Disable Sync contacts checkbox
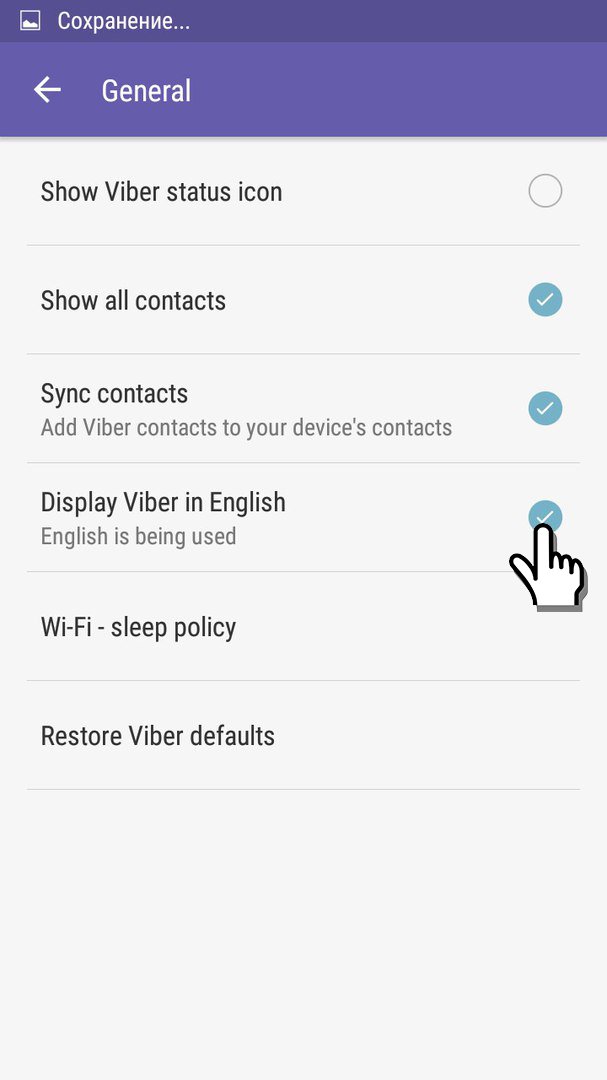607x1080 pixels. [545, 408]
